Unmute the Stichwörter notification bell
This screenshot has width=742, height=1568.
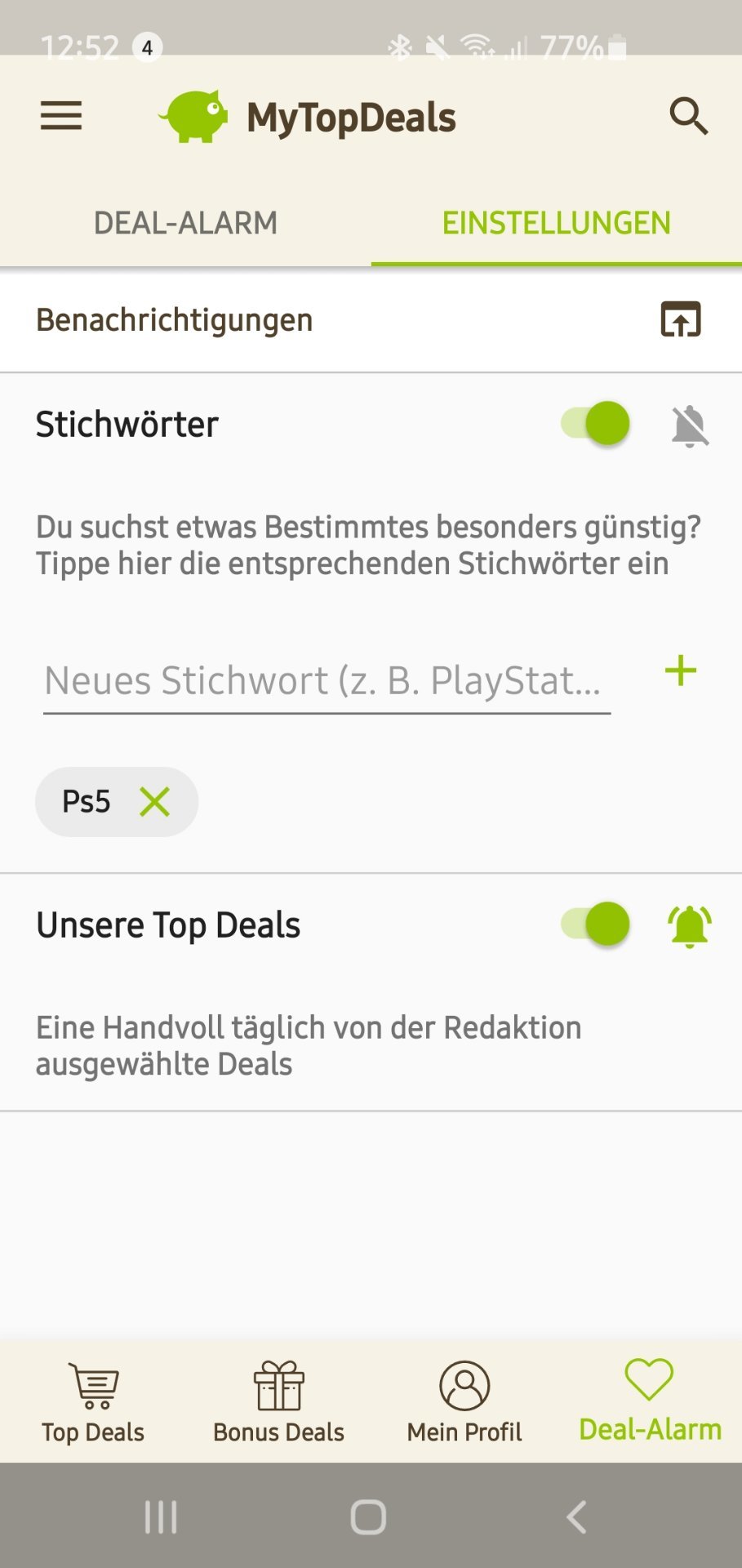(x=690, y=425)
